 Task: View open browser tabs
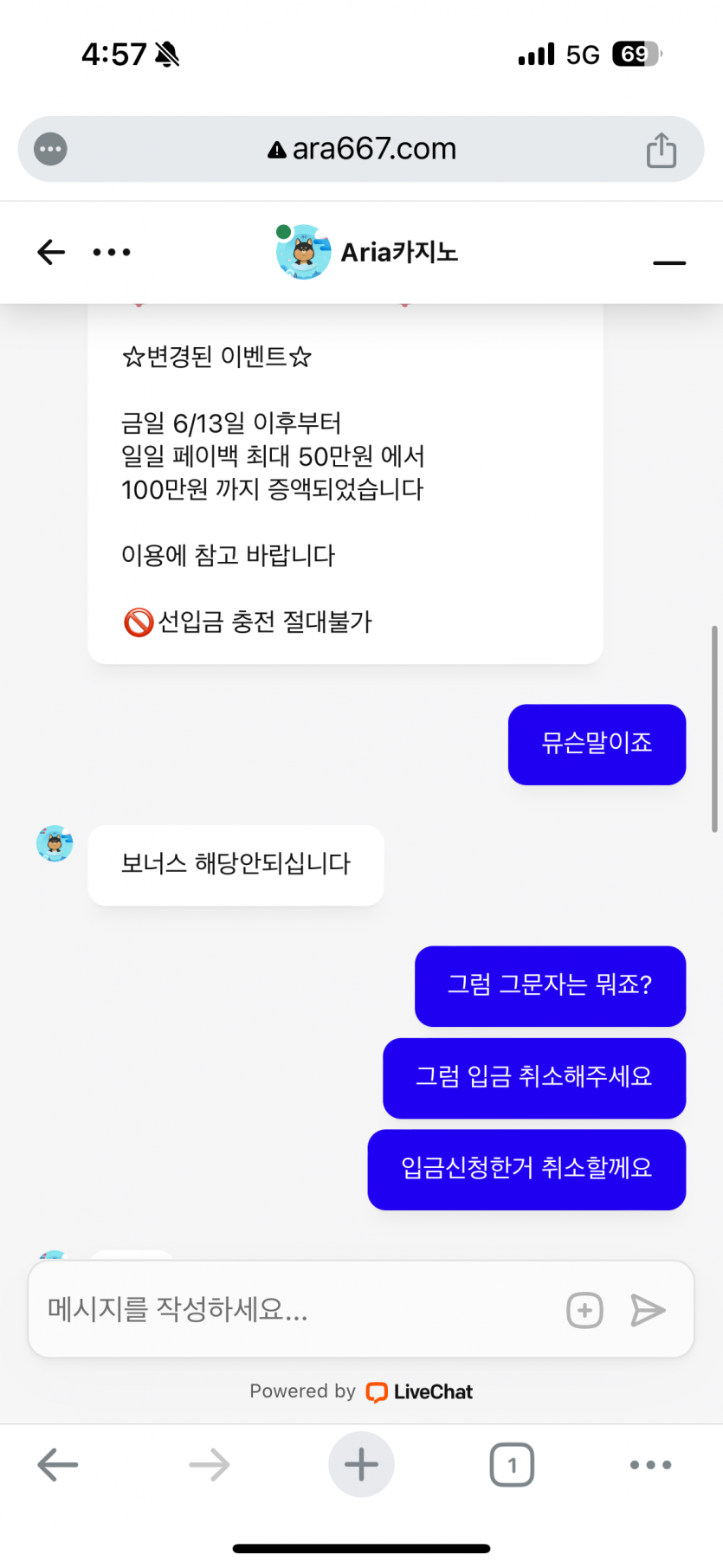[512, 1465]
